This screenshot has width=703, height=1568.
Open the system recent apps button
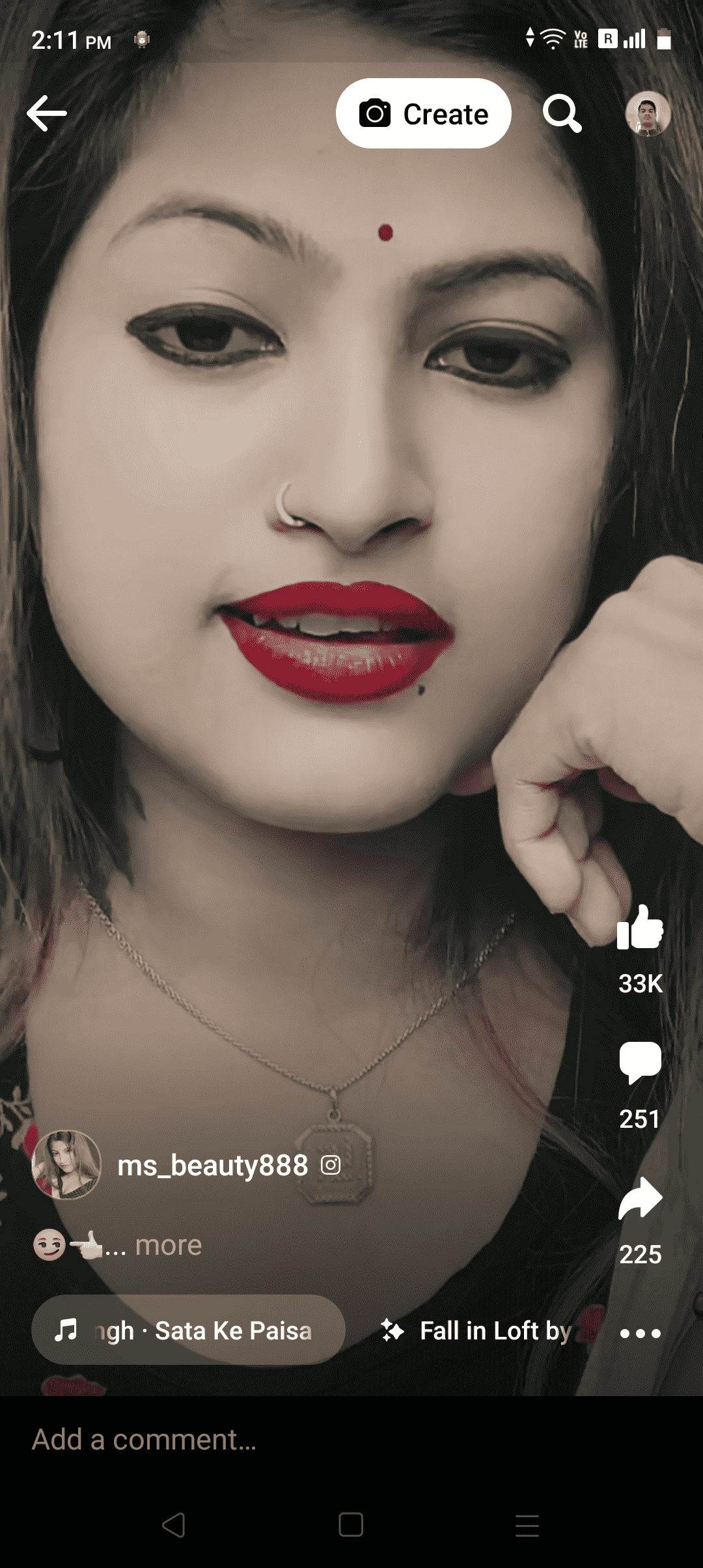[527, 1524]
